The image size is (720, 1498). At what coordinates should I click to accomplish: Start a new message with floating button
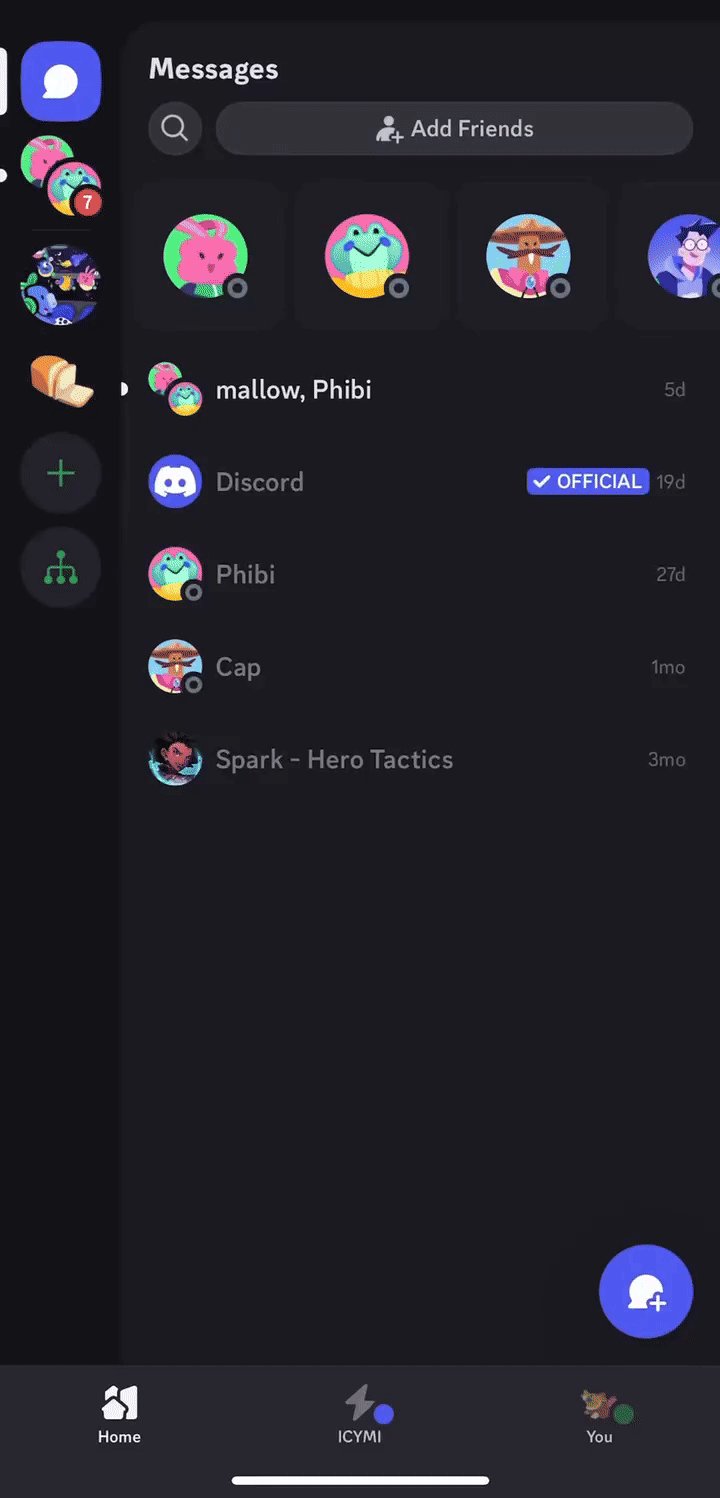[646, 1292]
